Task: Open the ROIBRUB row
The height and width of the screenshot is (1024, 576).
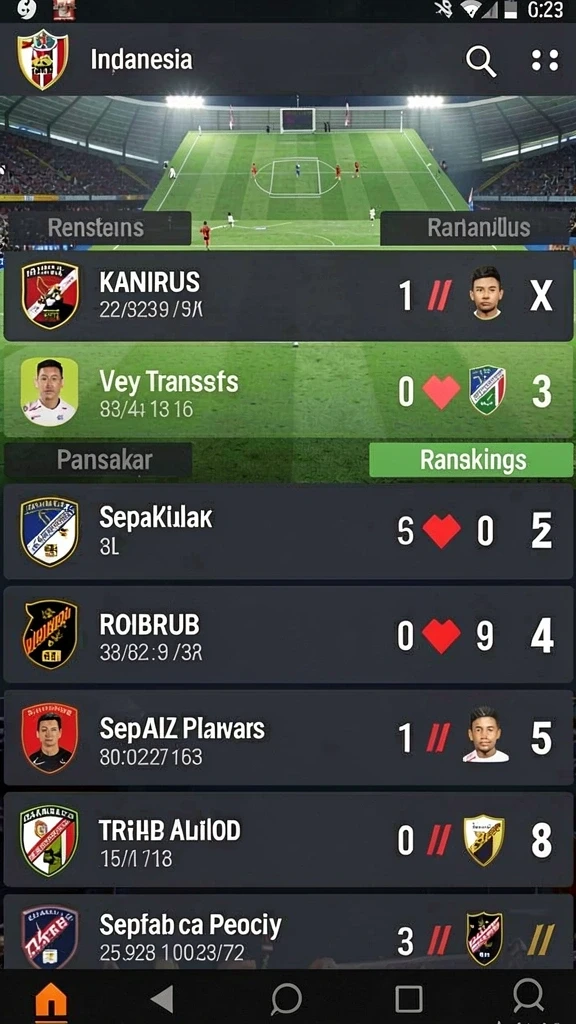Action: pyautogui.click(x=288, y=635)
